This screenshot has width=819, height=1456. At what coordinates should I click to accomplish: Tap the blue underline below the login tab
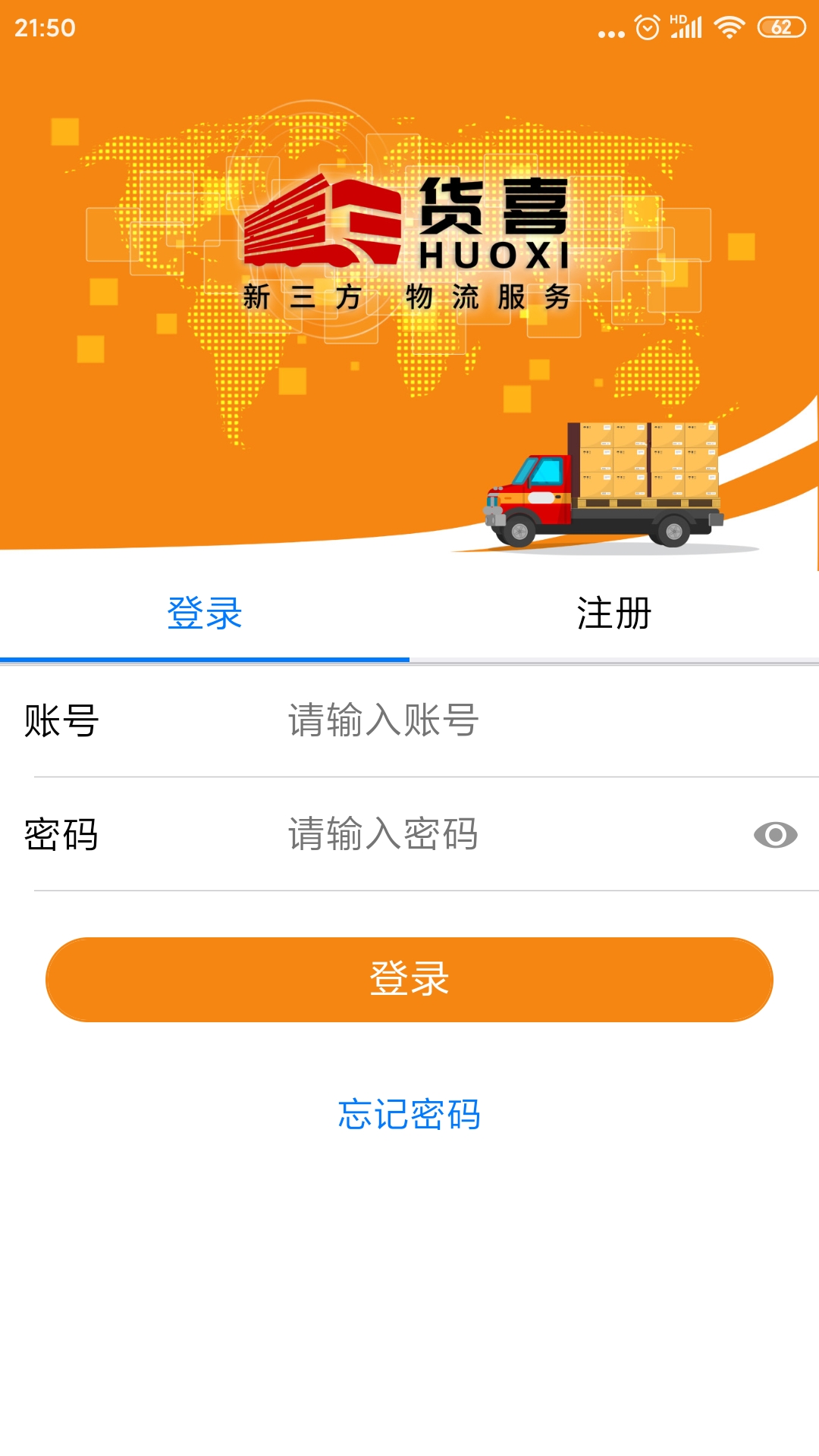pos(205,658)
